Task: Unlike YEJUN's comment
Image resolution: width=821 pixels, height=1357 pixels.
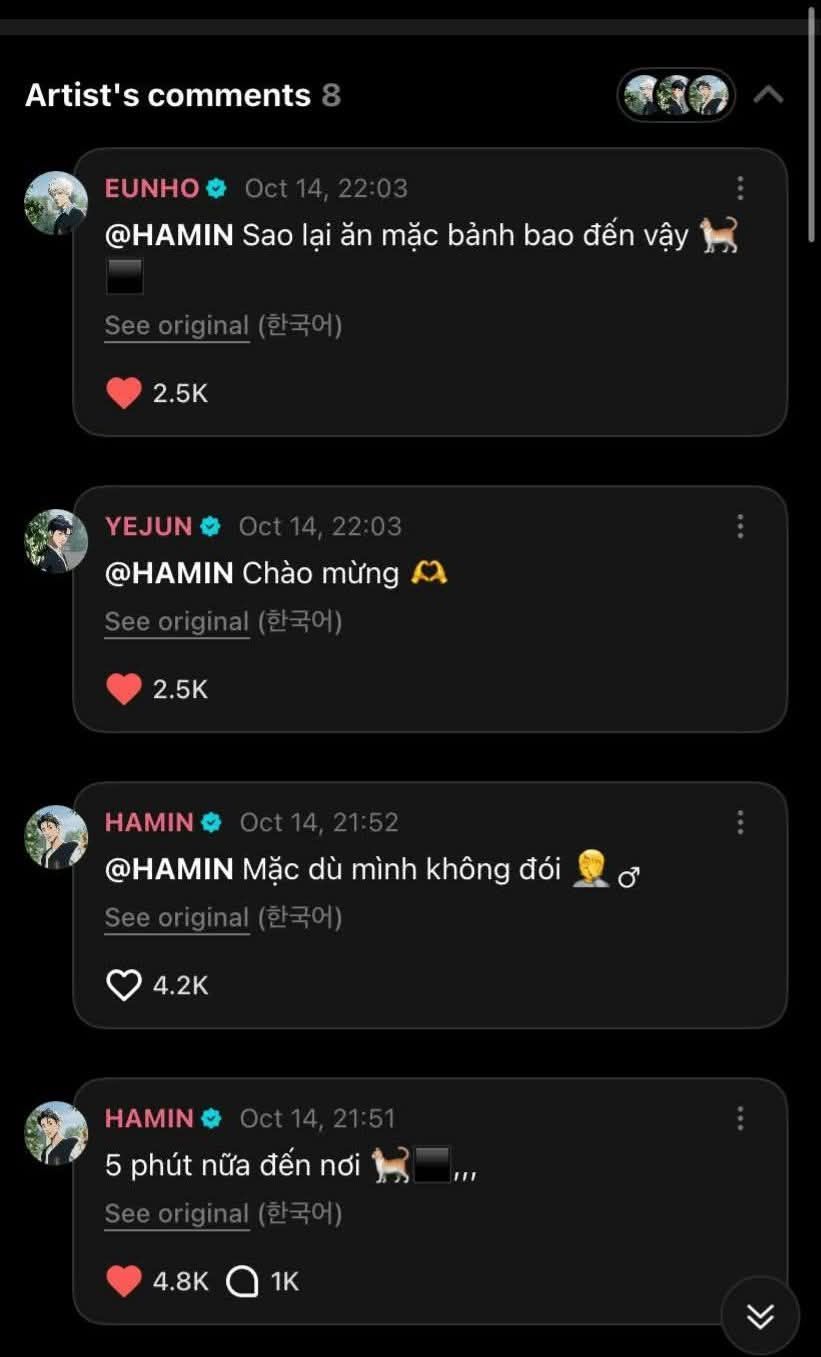Action: [124, 689]
